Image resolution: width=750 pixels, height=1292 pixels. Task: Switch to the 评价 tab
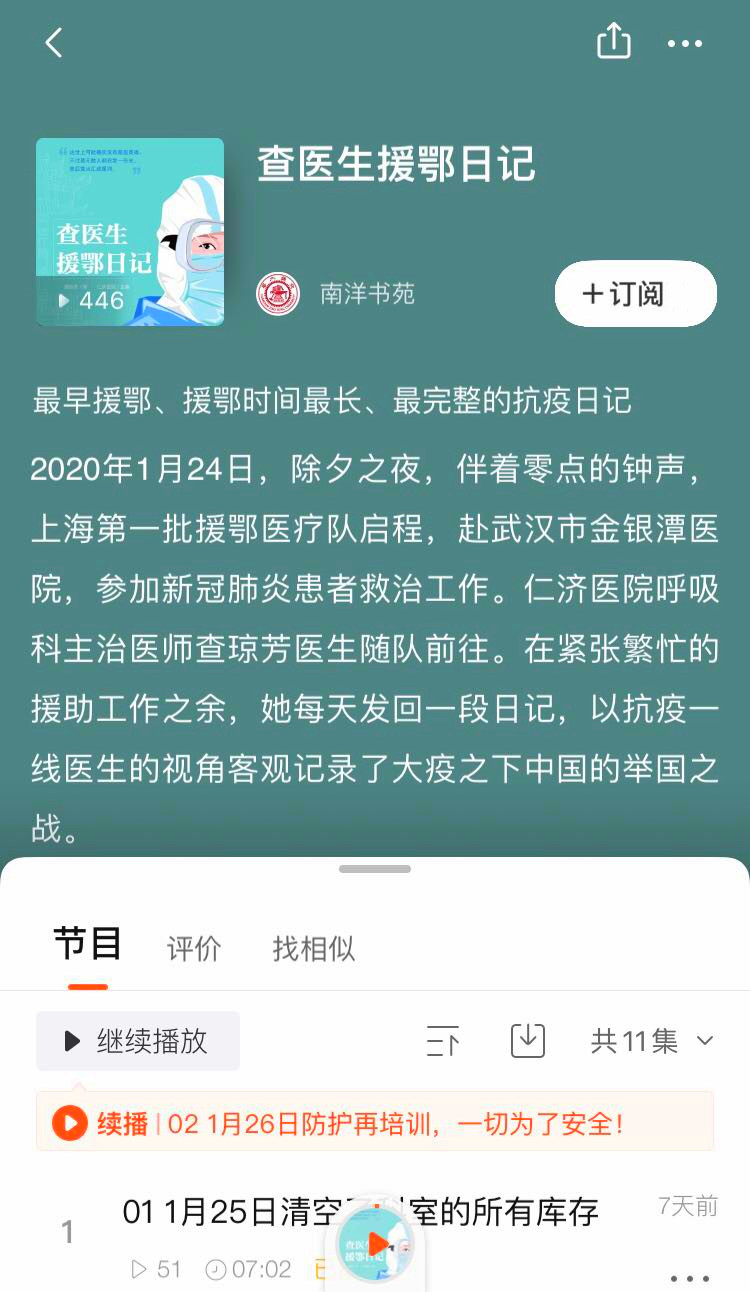(194, 948)
